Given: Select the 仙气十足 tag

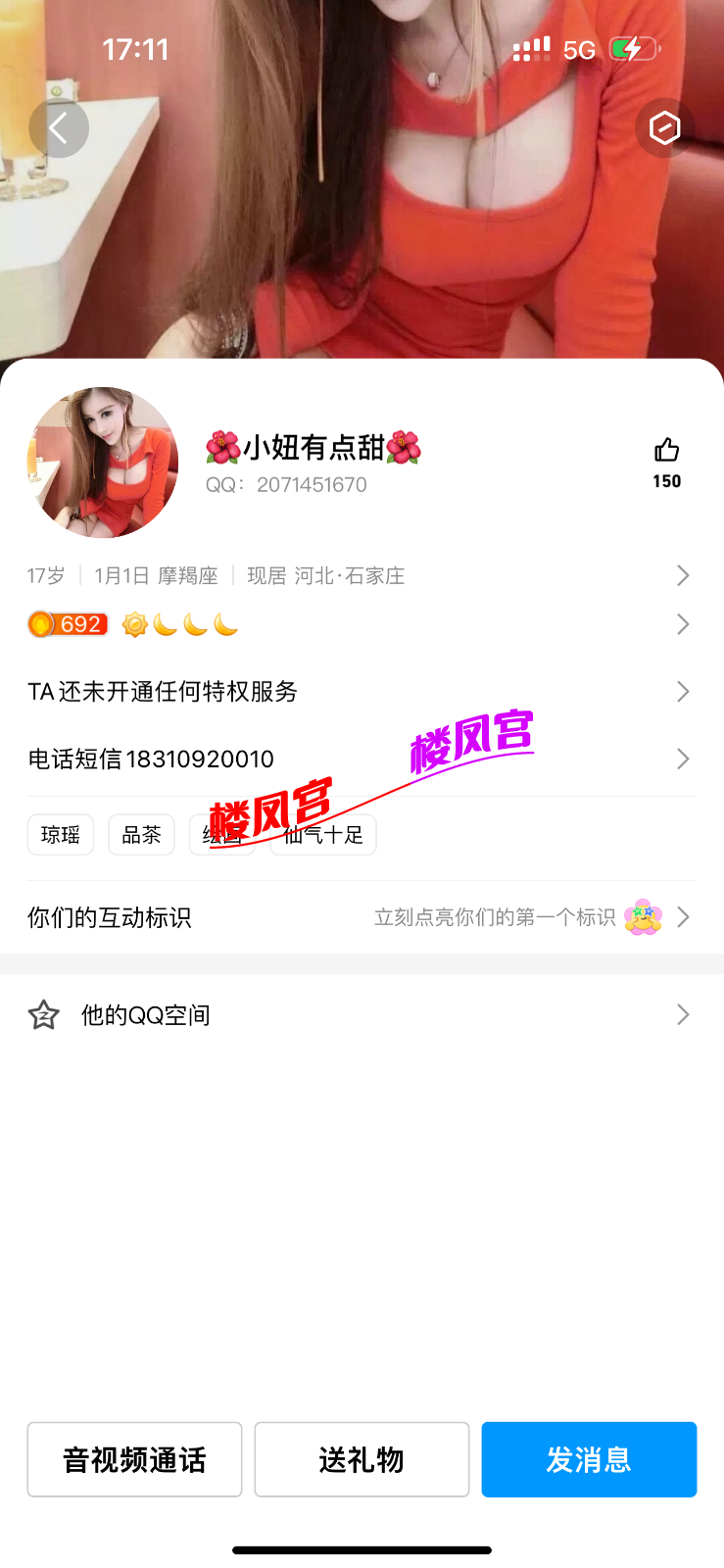Looking at the screenshot, I should coord(338,835).
